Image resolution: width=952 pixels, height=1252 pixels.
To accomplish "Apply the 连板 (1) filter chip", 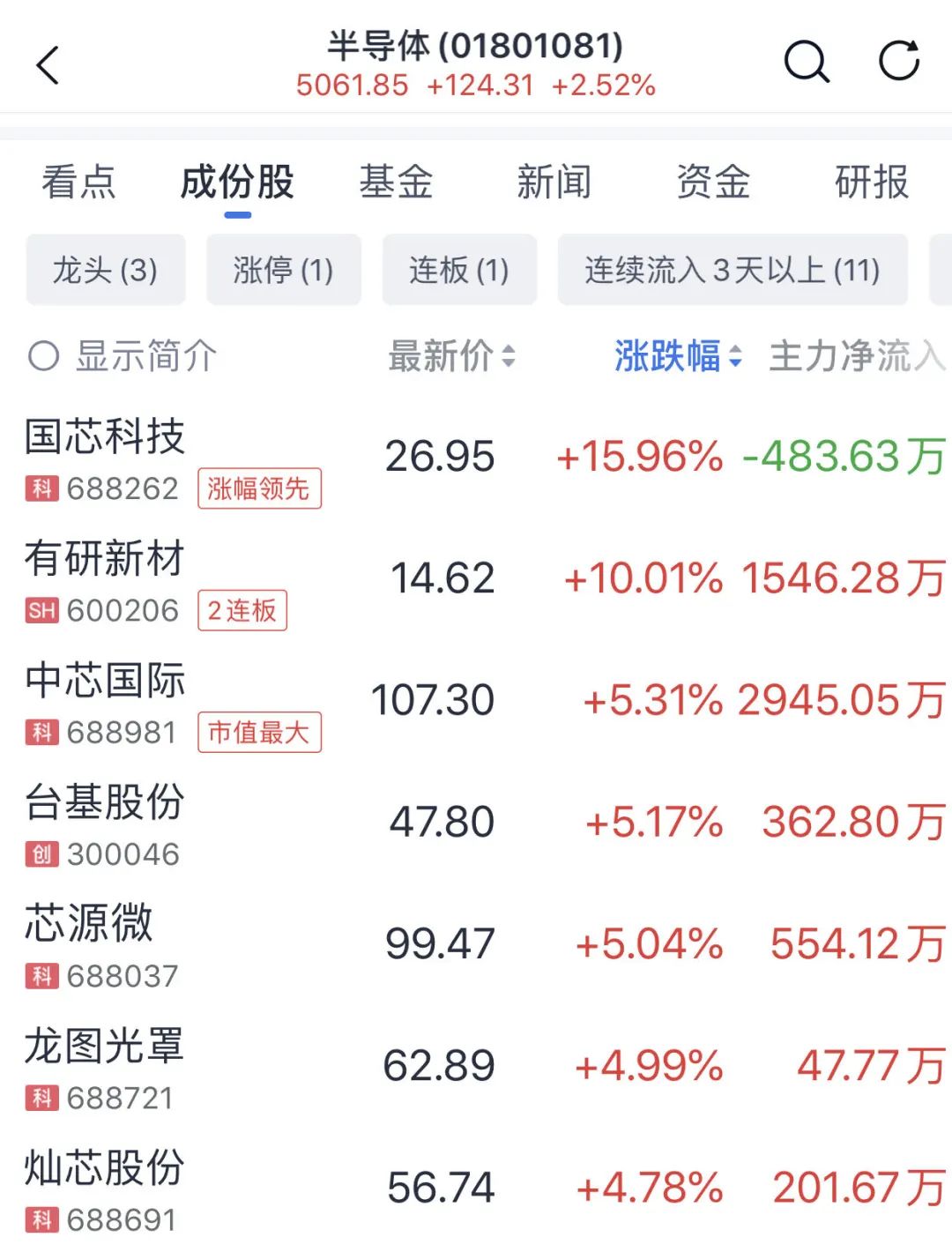I will pos(458,270).
